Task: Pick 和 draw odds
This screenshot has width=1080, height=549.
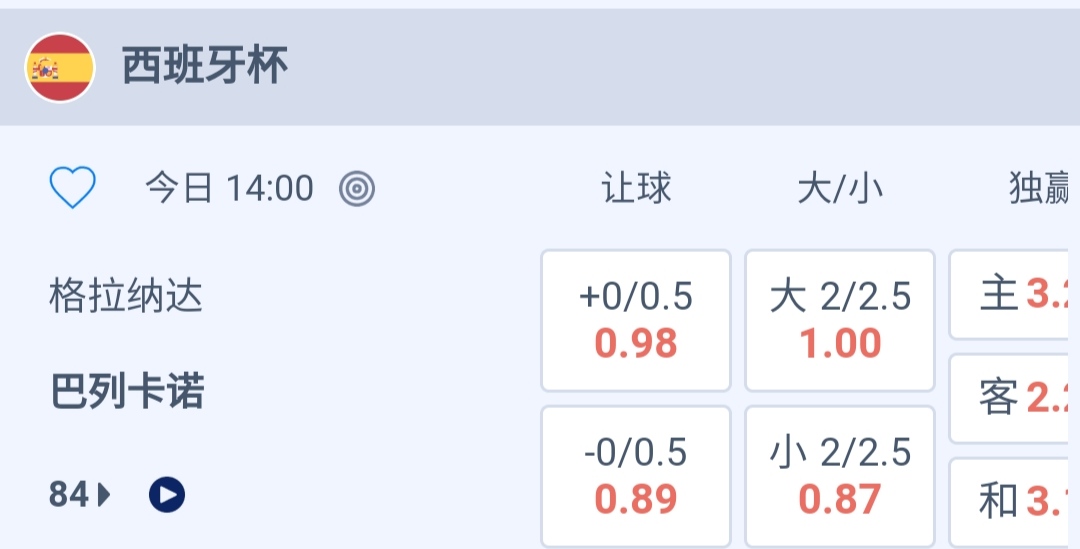Action: (1014, 501)
